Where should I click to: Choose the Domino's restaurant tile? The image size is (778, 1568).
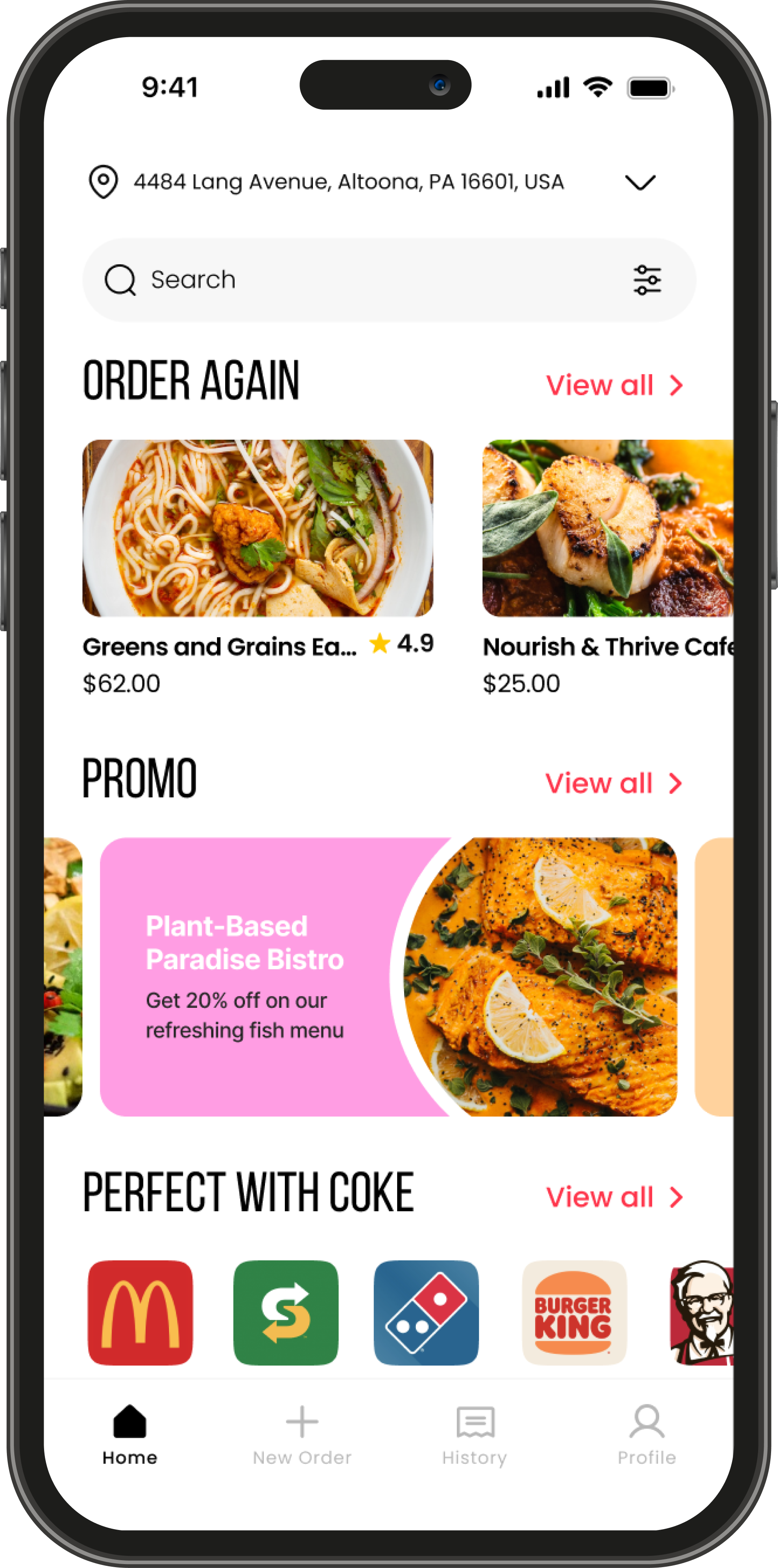426,1312
